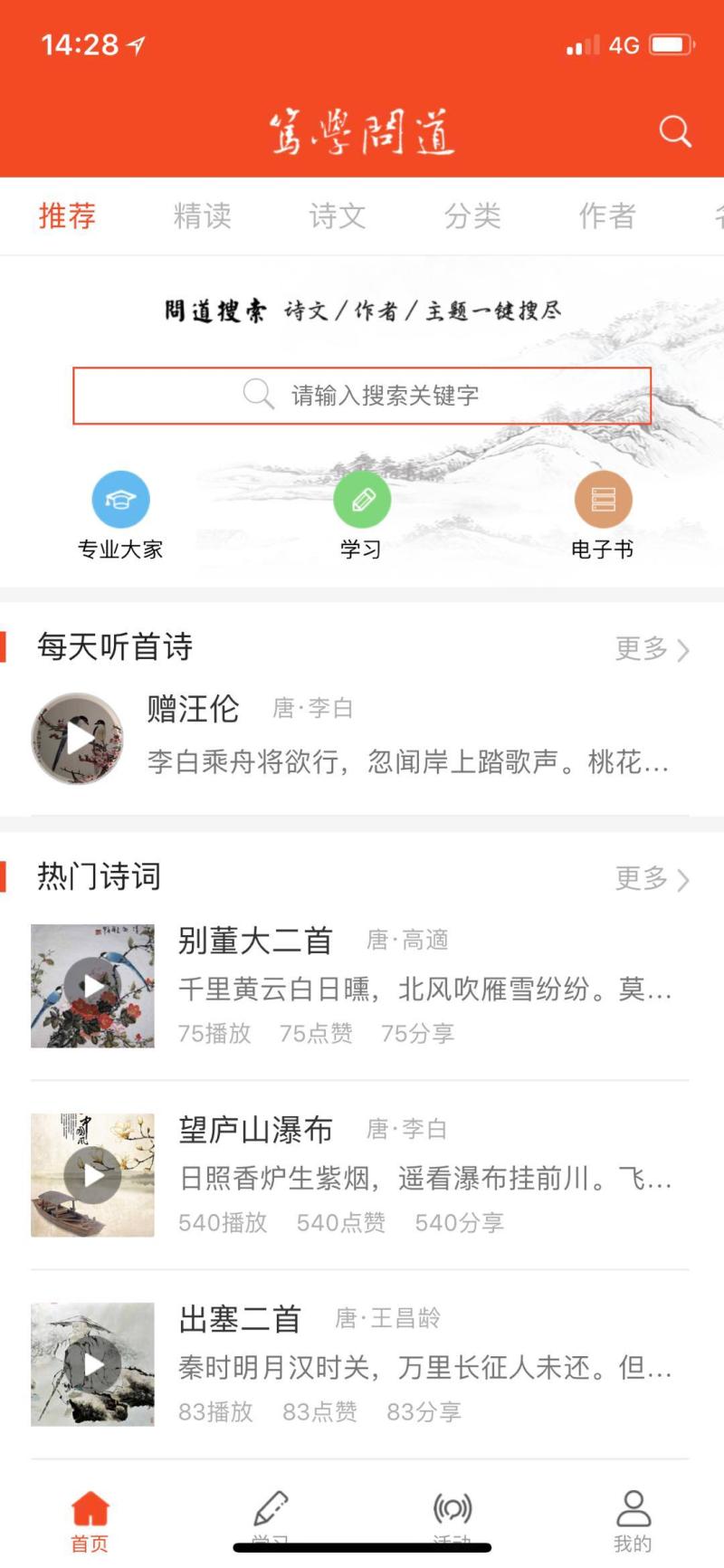Open the 学习 pencil icon
The width and height of the screenshot is (724, 1568).
pyautogui.click(x=362, y=499)
